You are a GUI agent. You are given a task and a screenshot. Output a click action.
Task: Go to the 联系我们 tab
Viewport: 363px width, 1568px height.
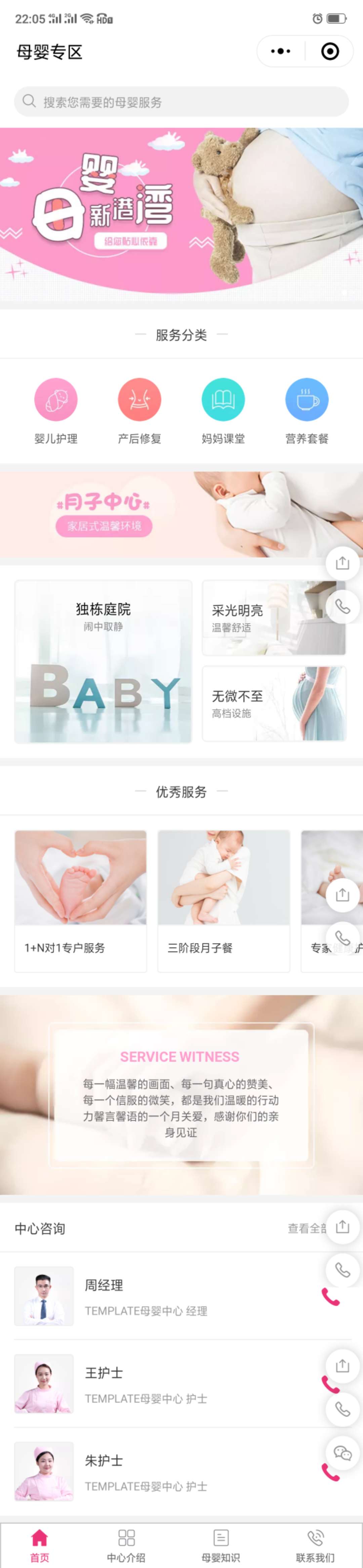pyautogui.click(x=315, y=1545)
